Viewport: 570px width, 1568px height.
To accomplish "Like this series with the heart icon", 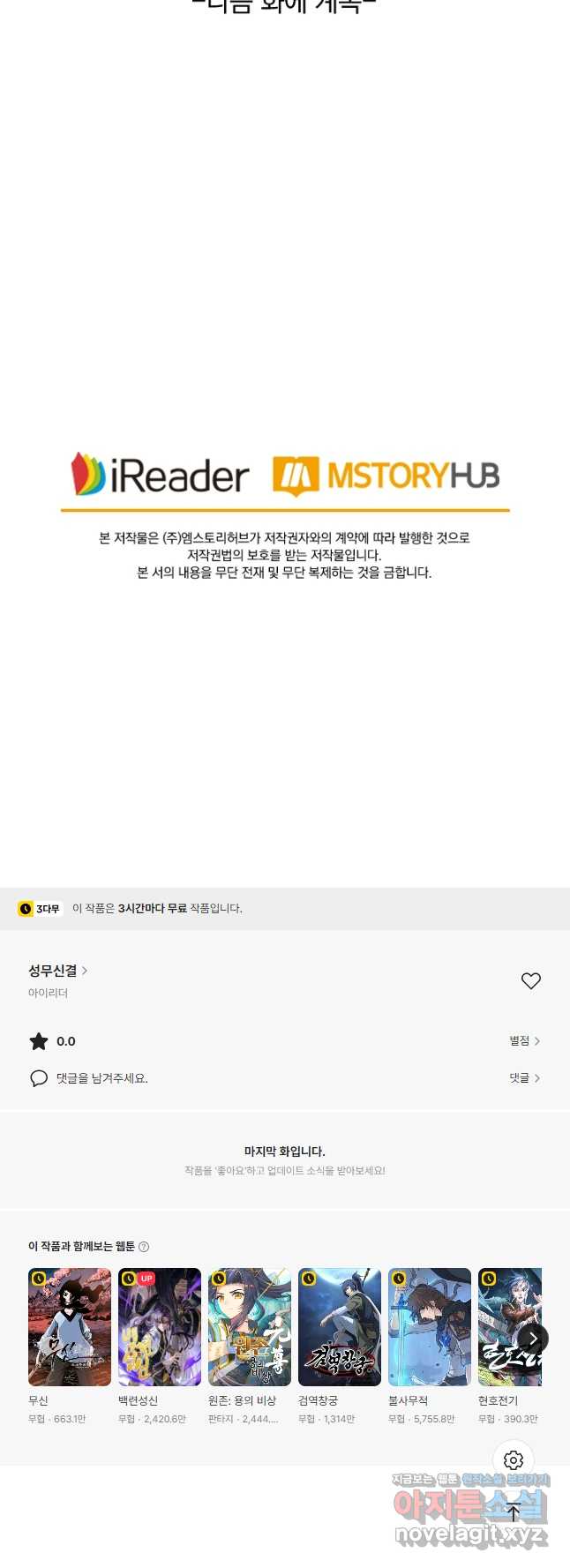I will pos(530,981).
